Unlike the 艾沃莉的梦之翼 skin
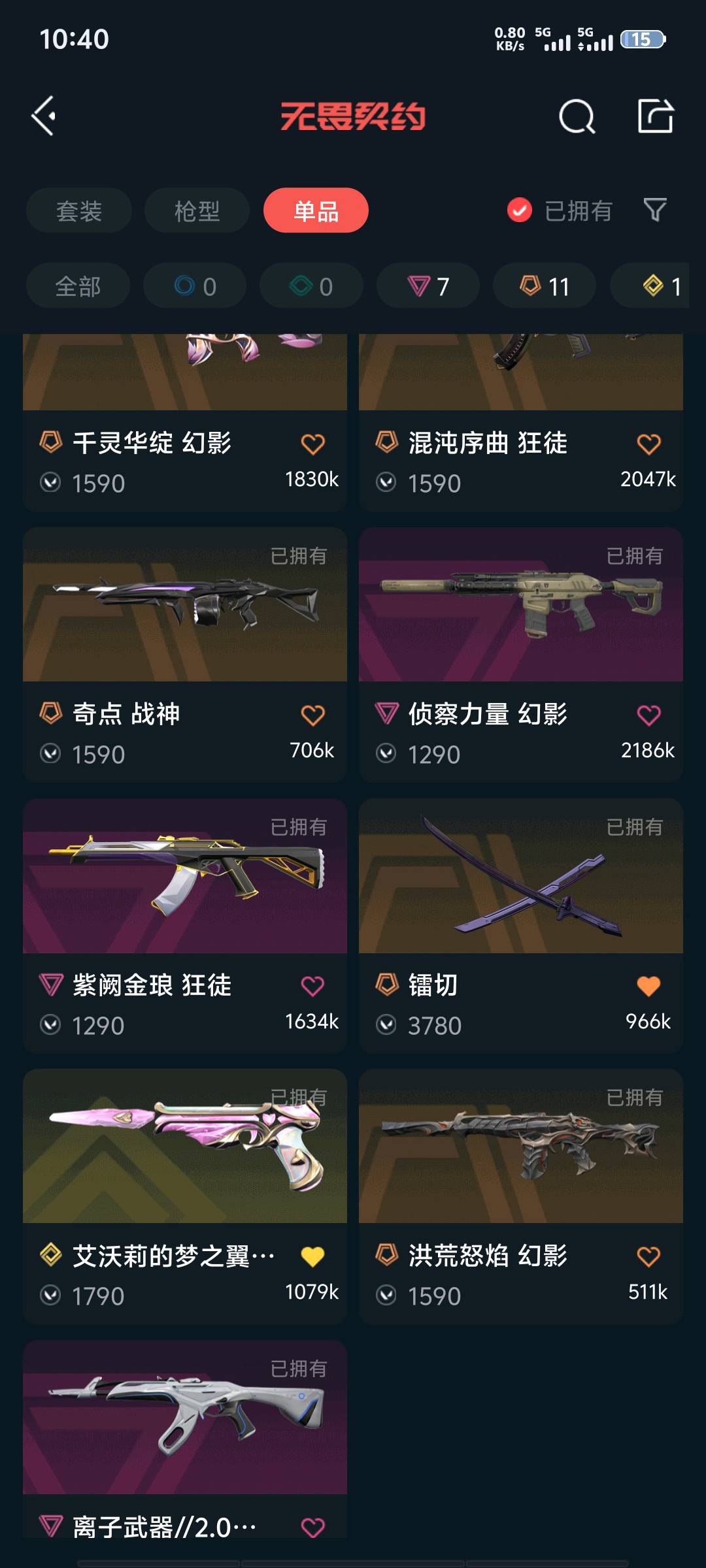Image resolution: width=706 pixels, height=1568 pixels. point(312,1256)
